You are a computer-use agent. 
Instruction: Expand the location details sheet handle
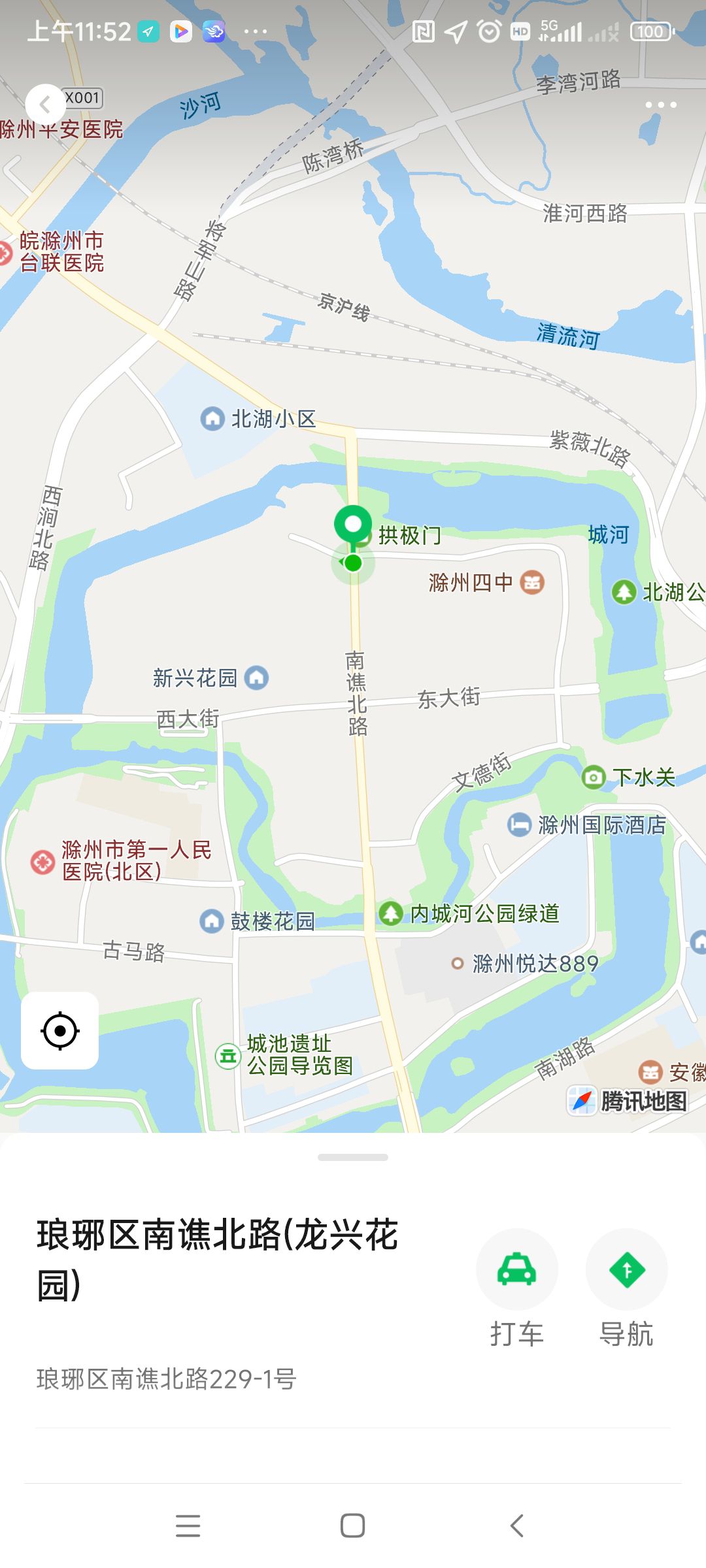[x=353, y=1157]
